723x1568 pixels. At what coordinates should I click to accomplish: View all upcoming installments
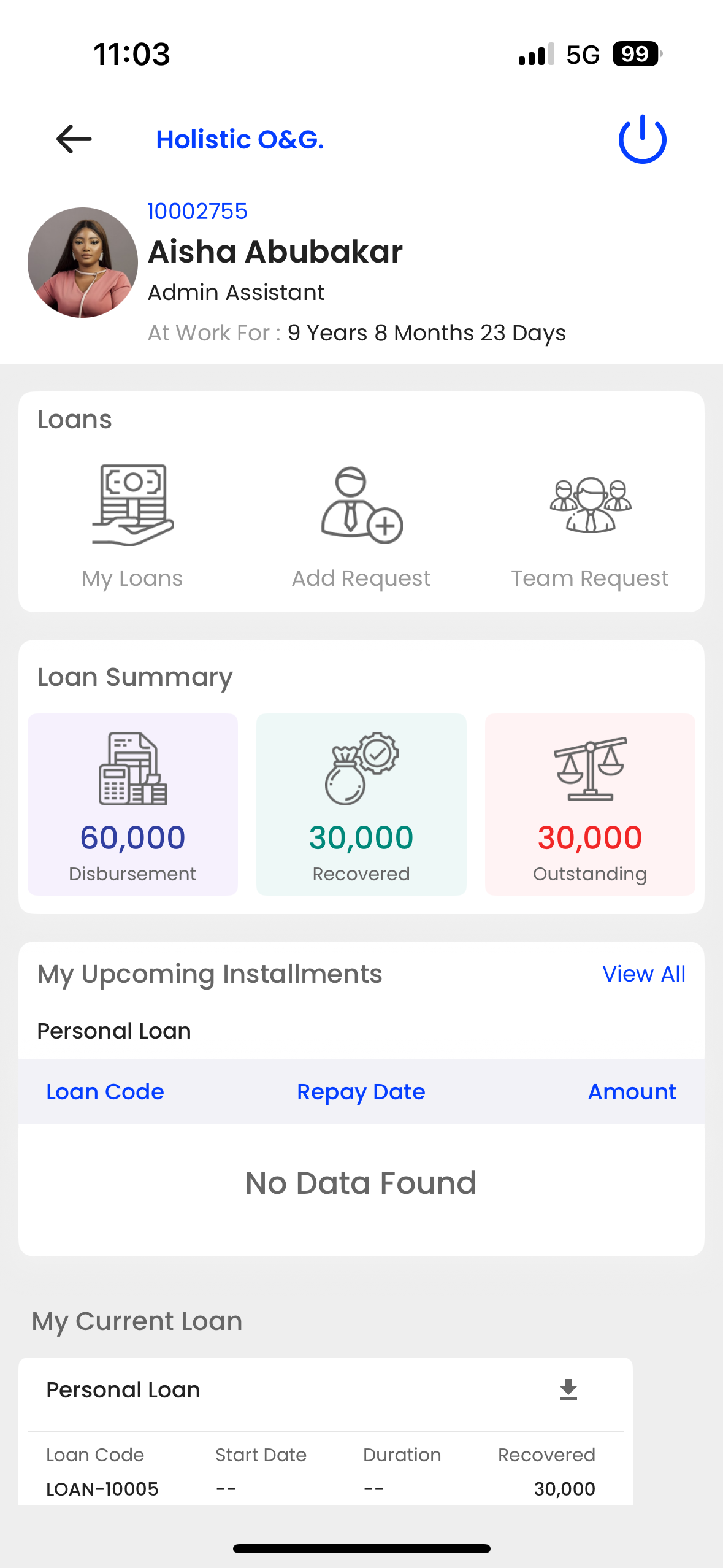coord(644,974)
